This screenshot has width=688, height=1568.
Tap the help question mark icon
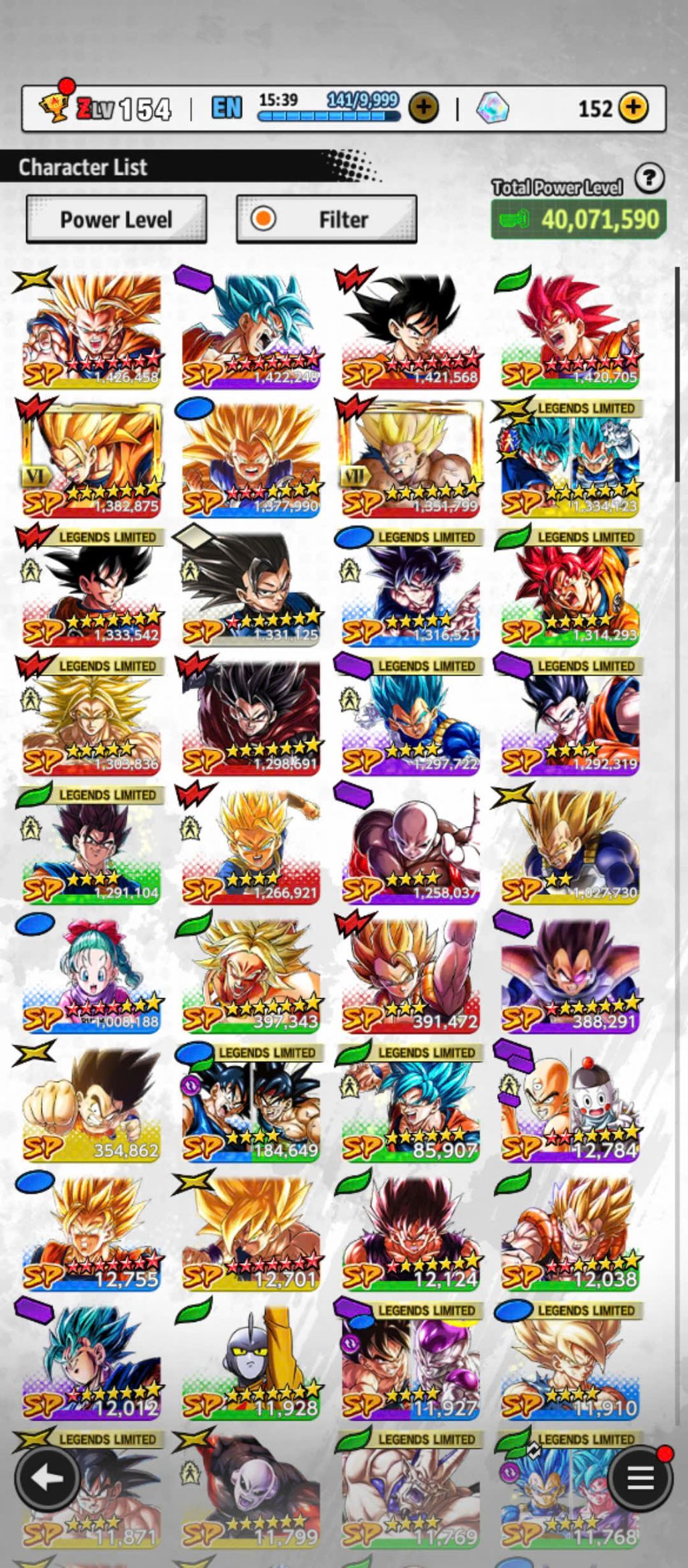tap(649, 179)
